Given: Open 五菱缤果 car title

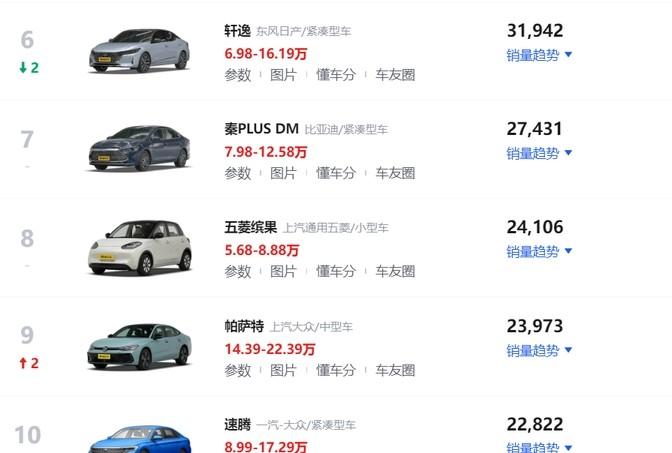Looking at the screenshot, I should pos(251,227).
